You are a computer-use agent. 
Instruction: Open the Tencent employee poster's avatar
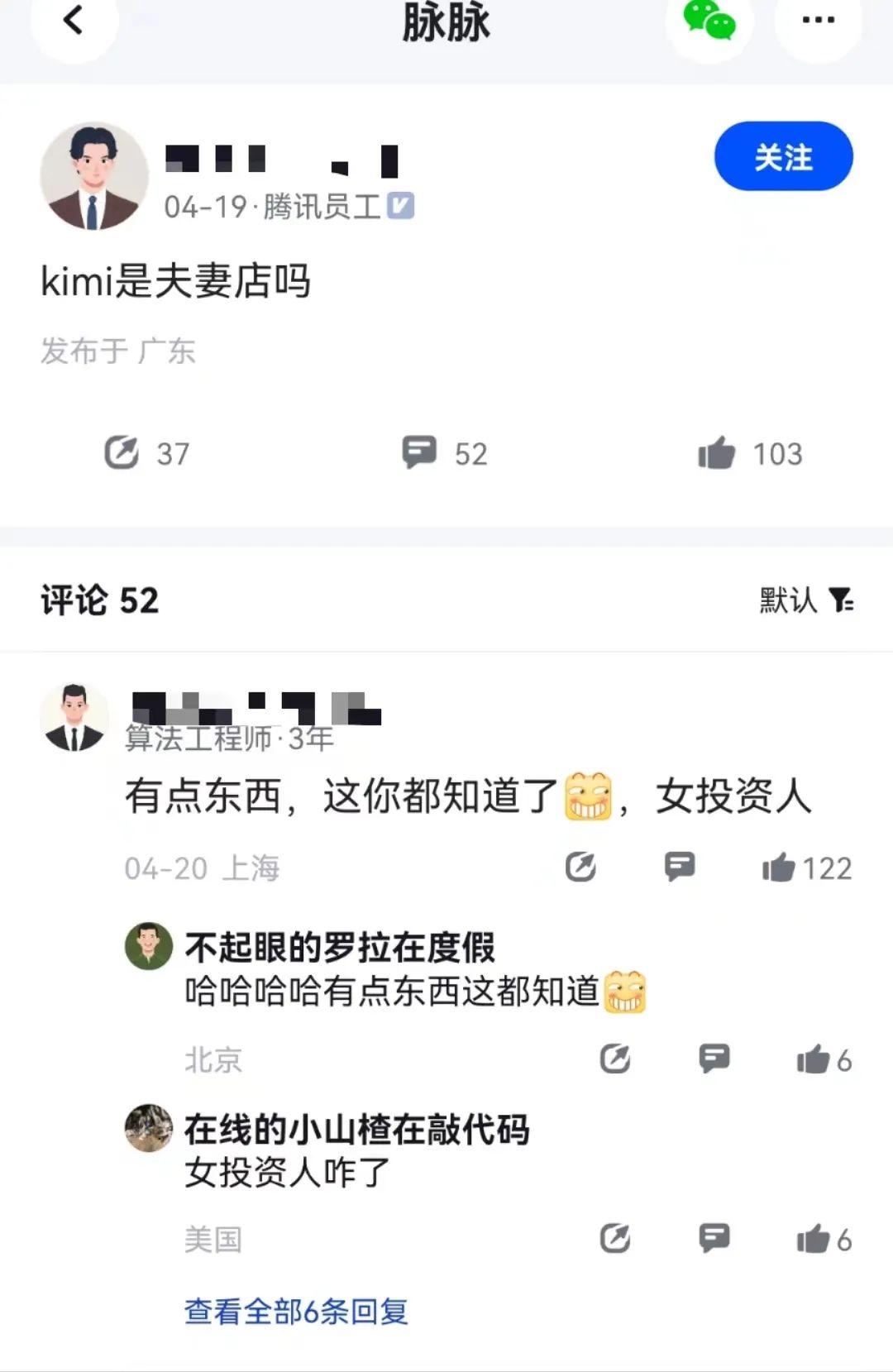point(94,176)
